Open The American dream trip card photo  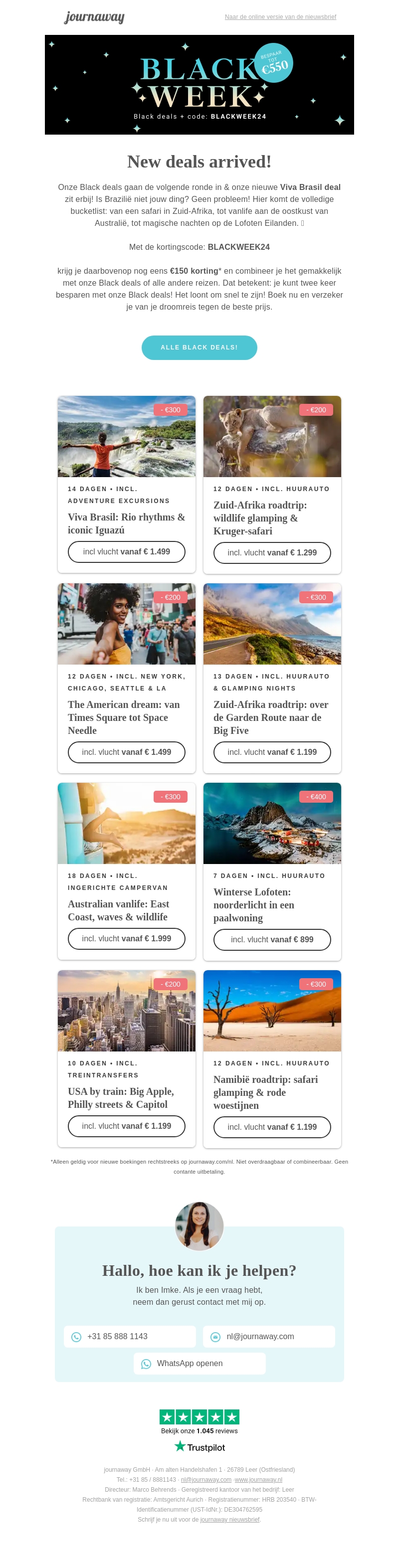(127, 624)
